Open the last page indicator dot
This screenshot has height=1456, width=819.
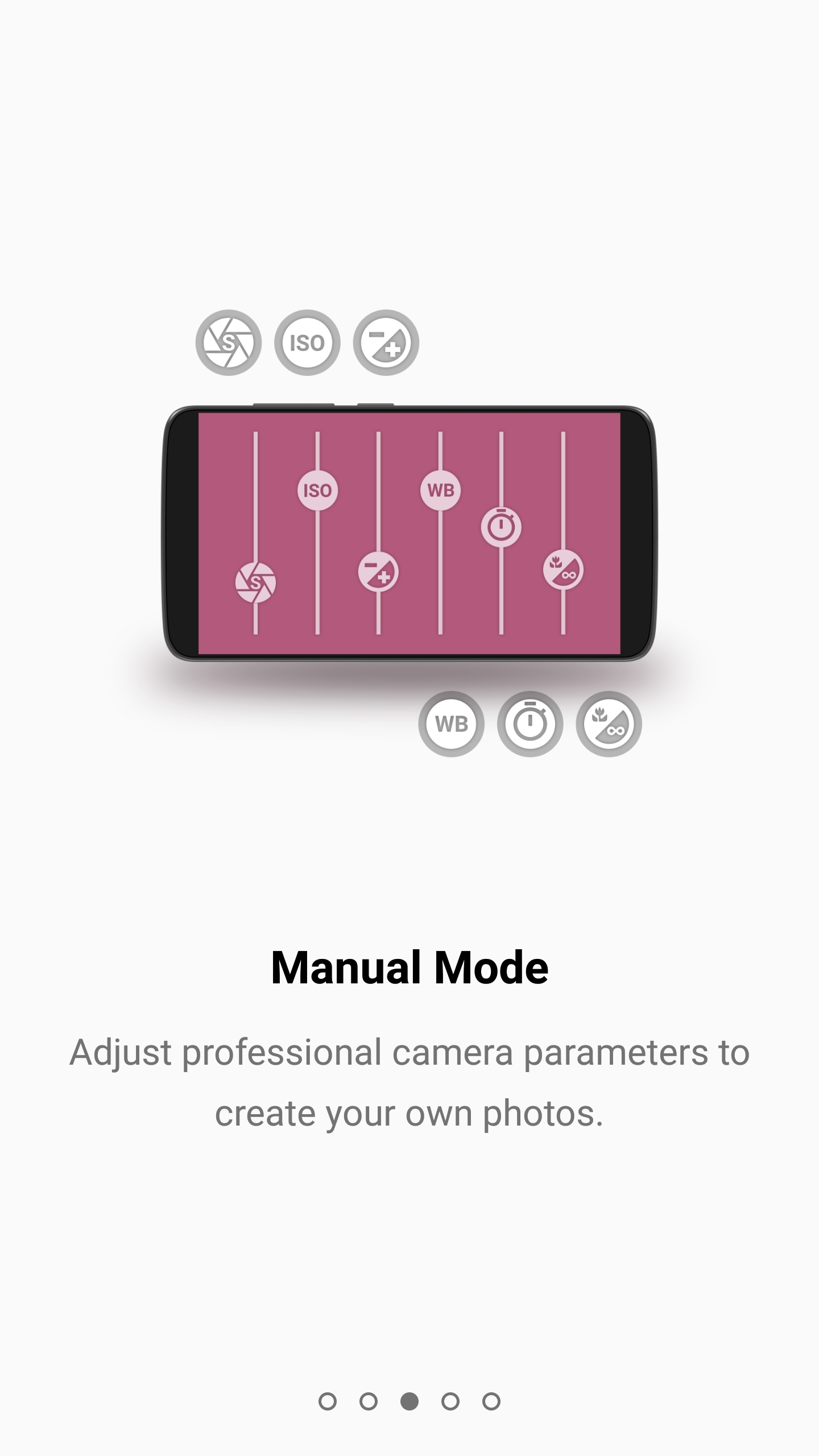491,1401
